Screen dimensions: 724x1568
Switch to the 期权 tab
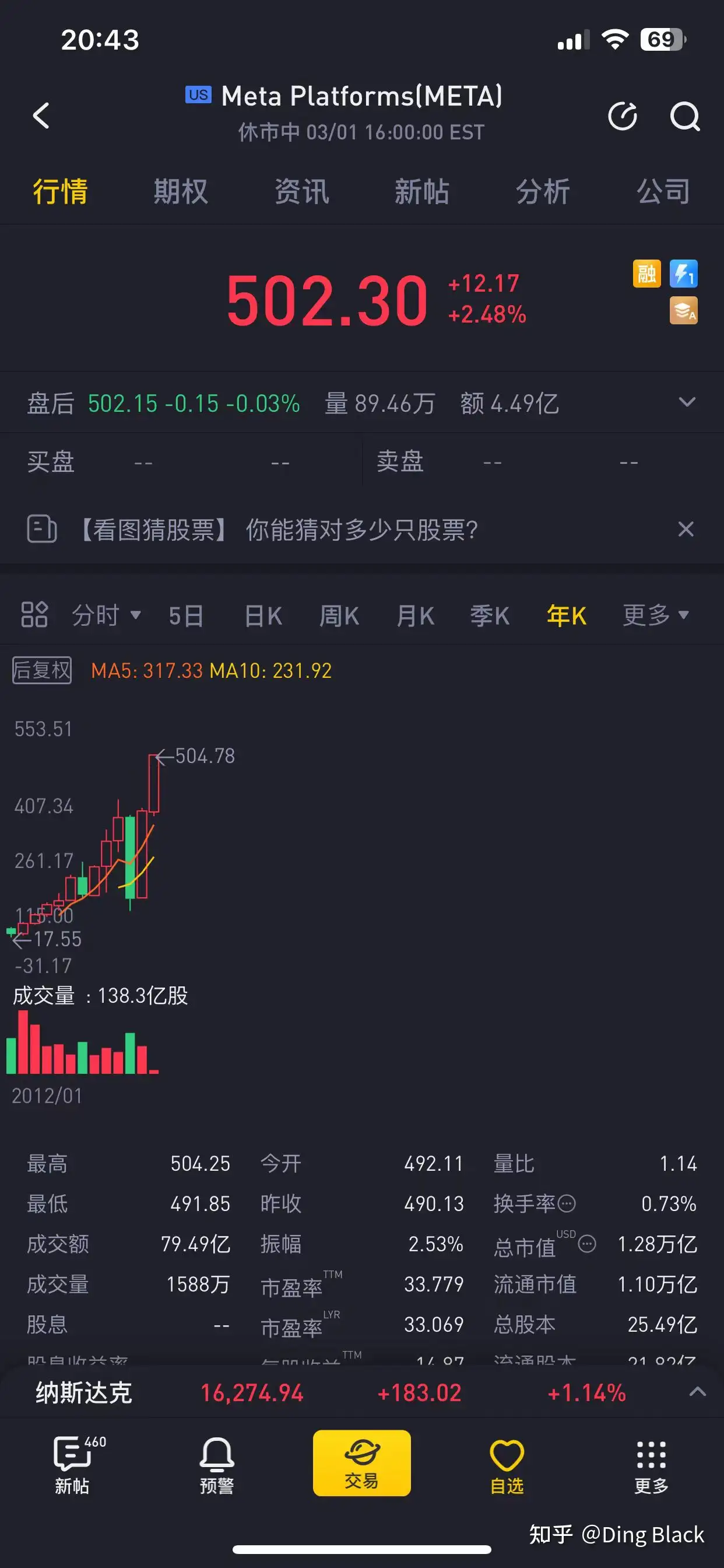tap(181, 191)
